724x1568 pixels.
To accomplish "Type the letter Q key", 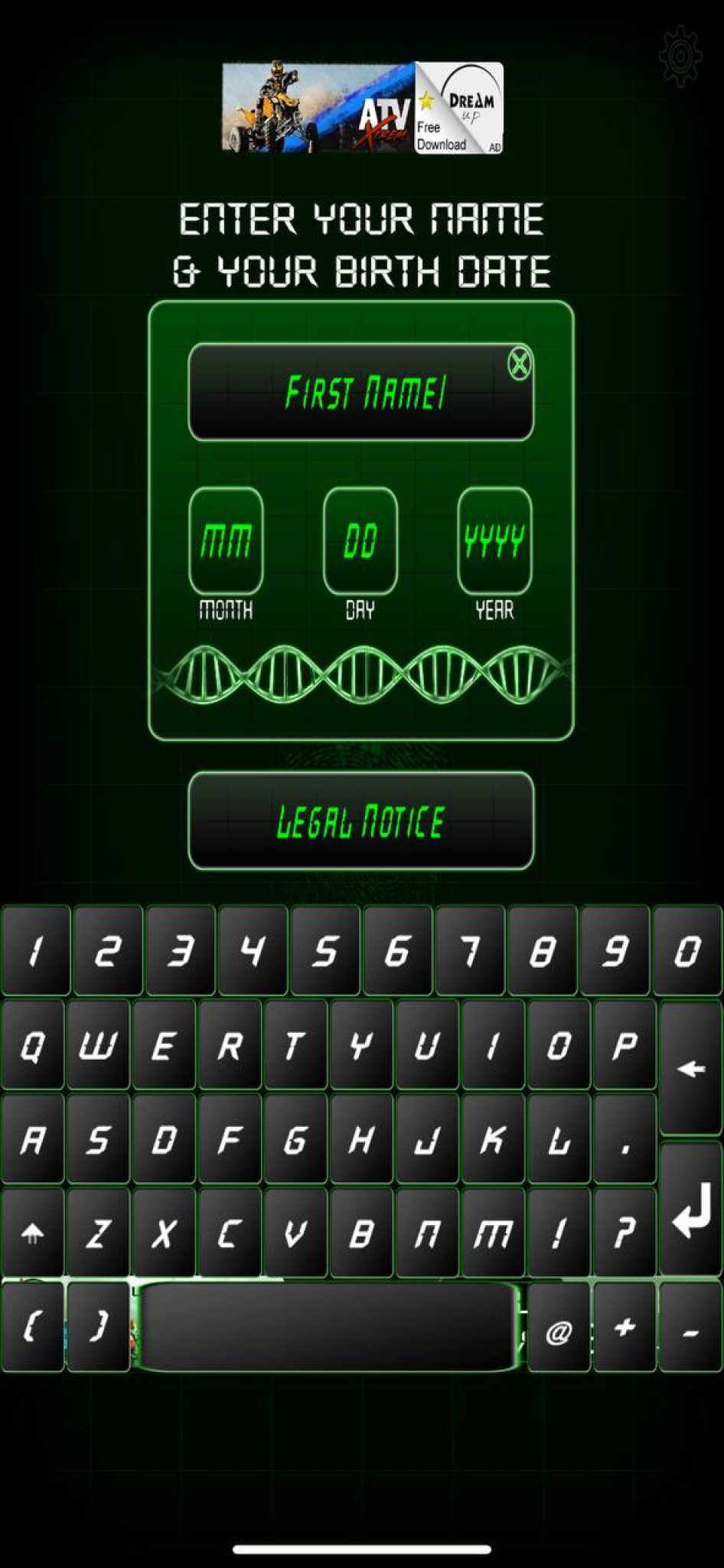I will [x=32, y=1046].
